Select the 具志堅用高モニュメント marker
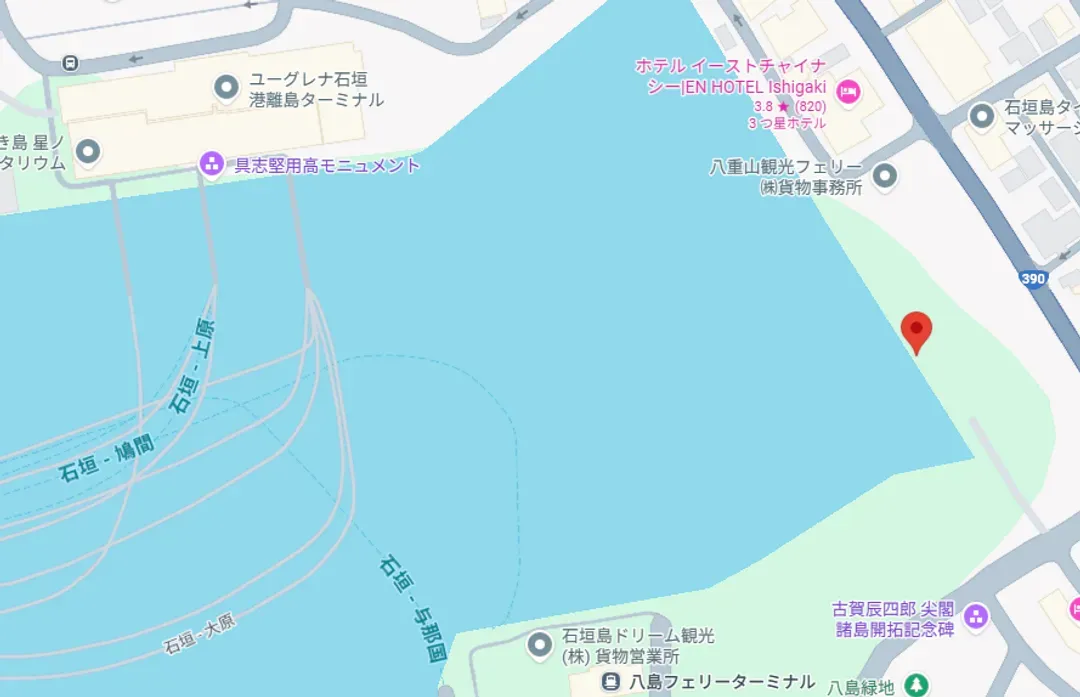This screenshot has width=1080, height=697. pos(211,164)
